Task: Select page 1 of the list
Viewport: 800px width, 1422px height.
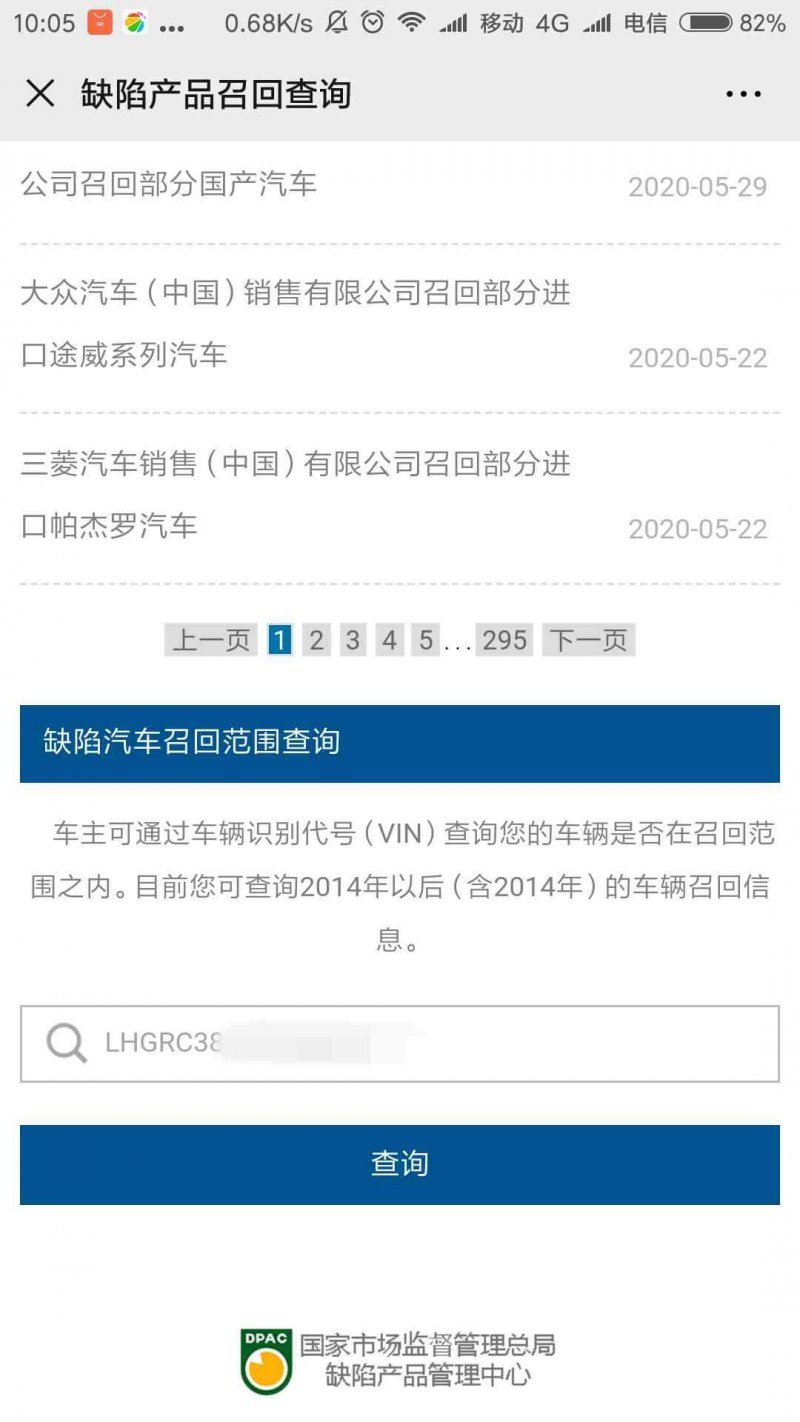Action: point(281,641)
